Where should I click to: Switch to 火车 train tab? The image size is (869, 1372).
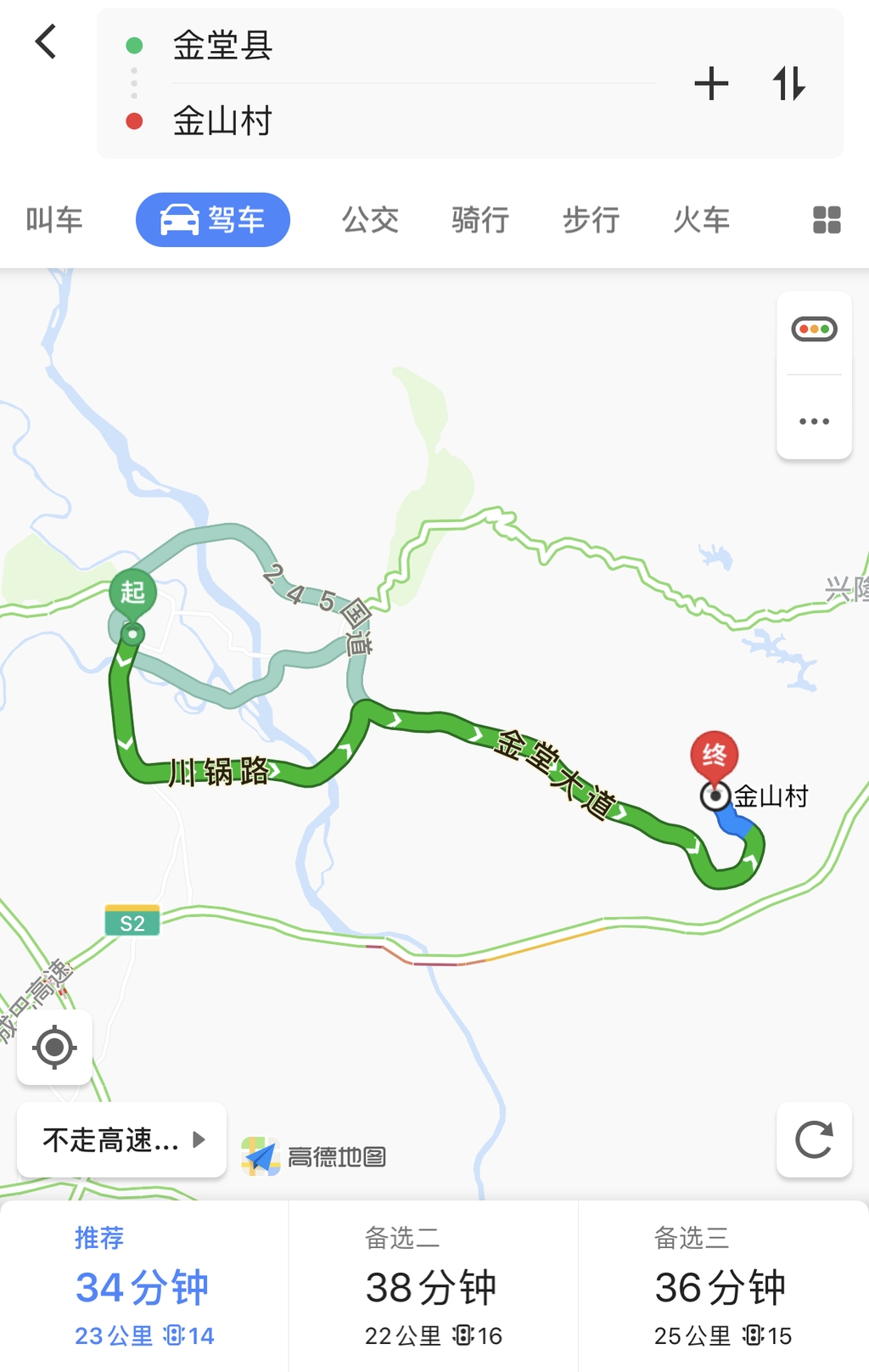pyautogui.click(x=701, y=220)
